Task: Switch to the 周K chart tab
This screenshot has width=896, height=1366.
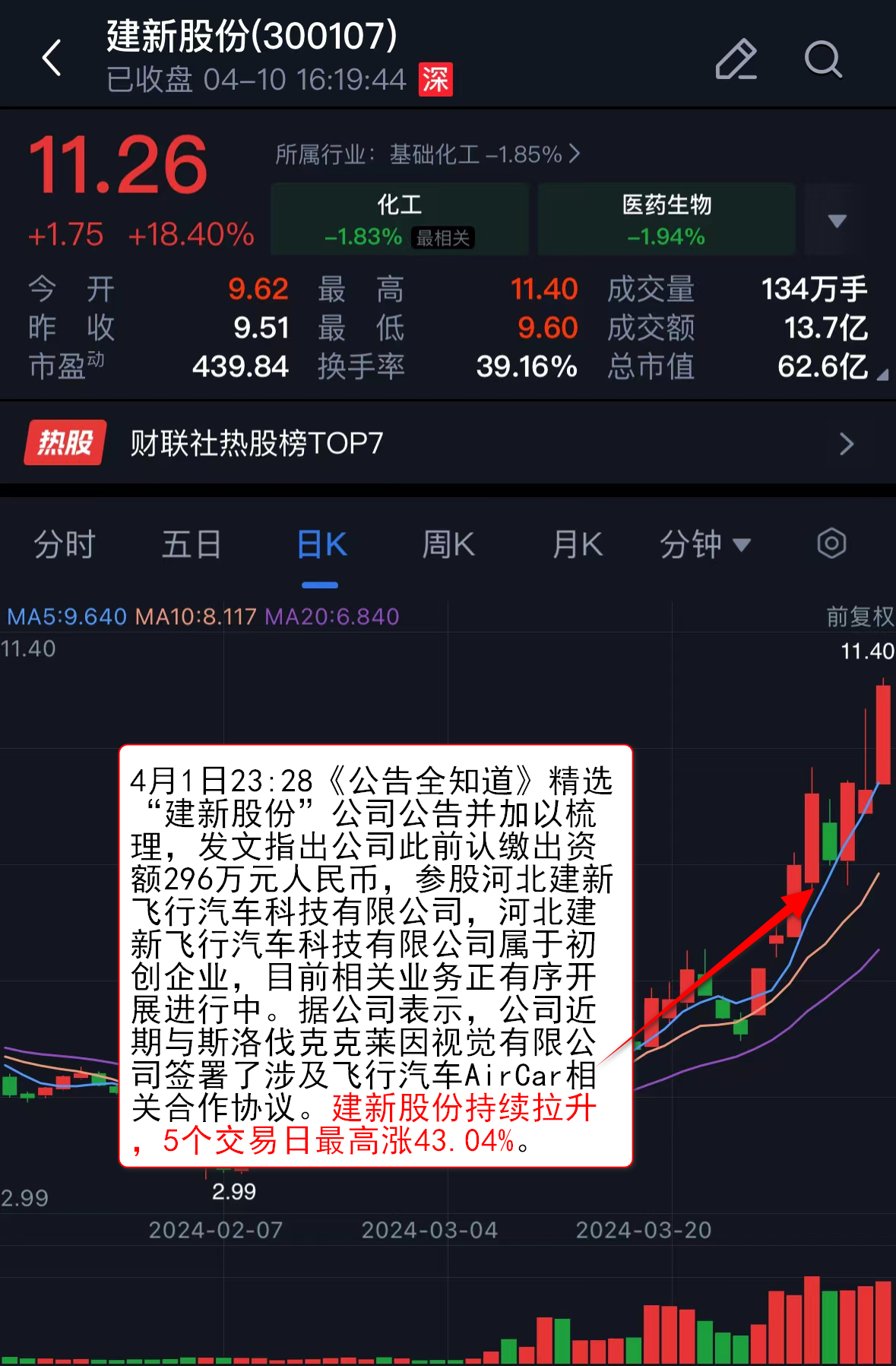Action: pos(448,544)
